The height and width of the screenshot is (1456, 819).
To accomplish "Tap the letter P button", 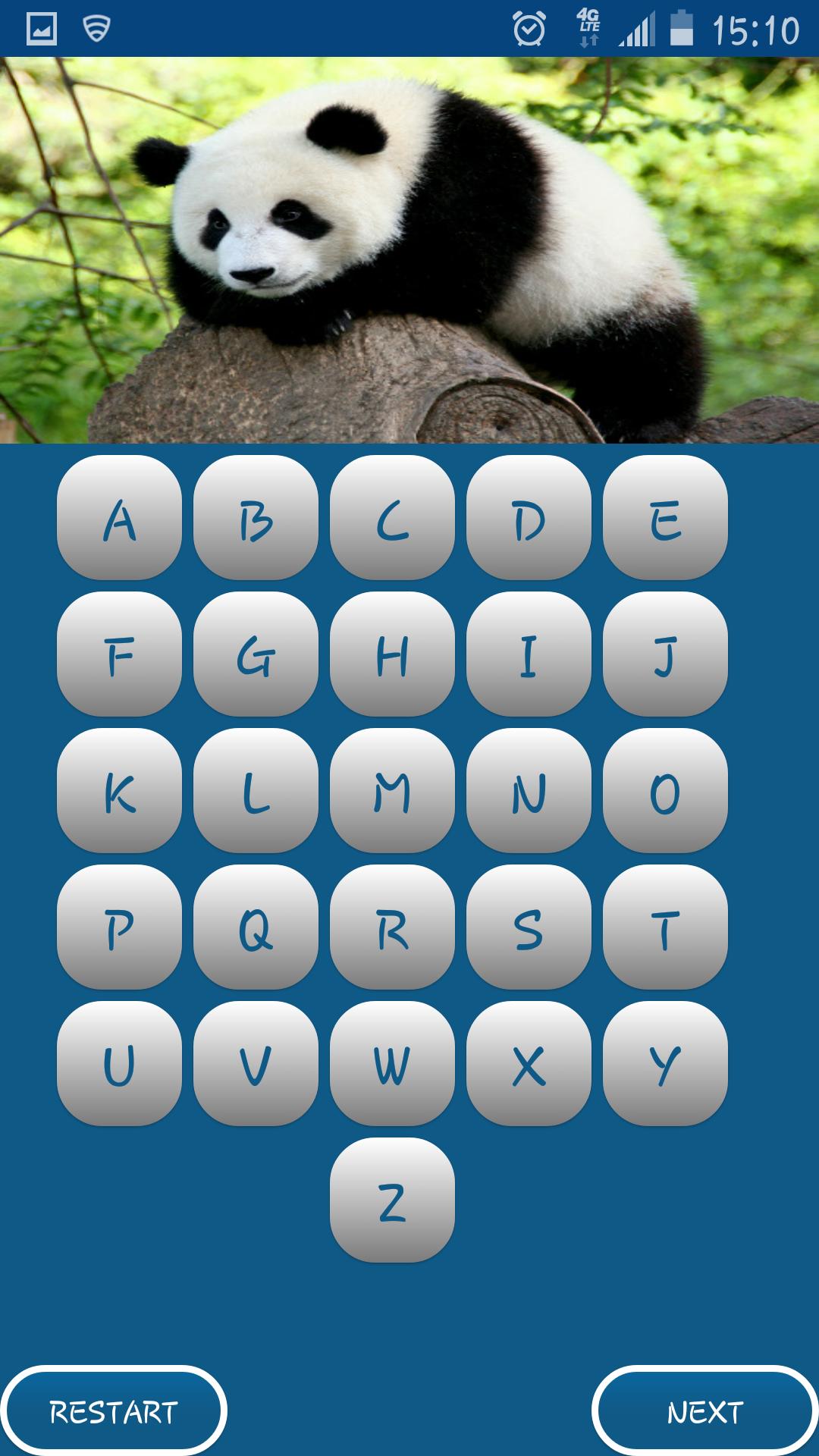I will pyautogui.click(x=119, y=927).
